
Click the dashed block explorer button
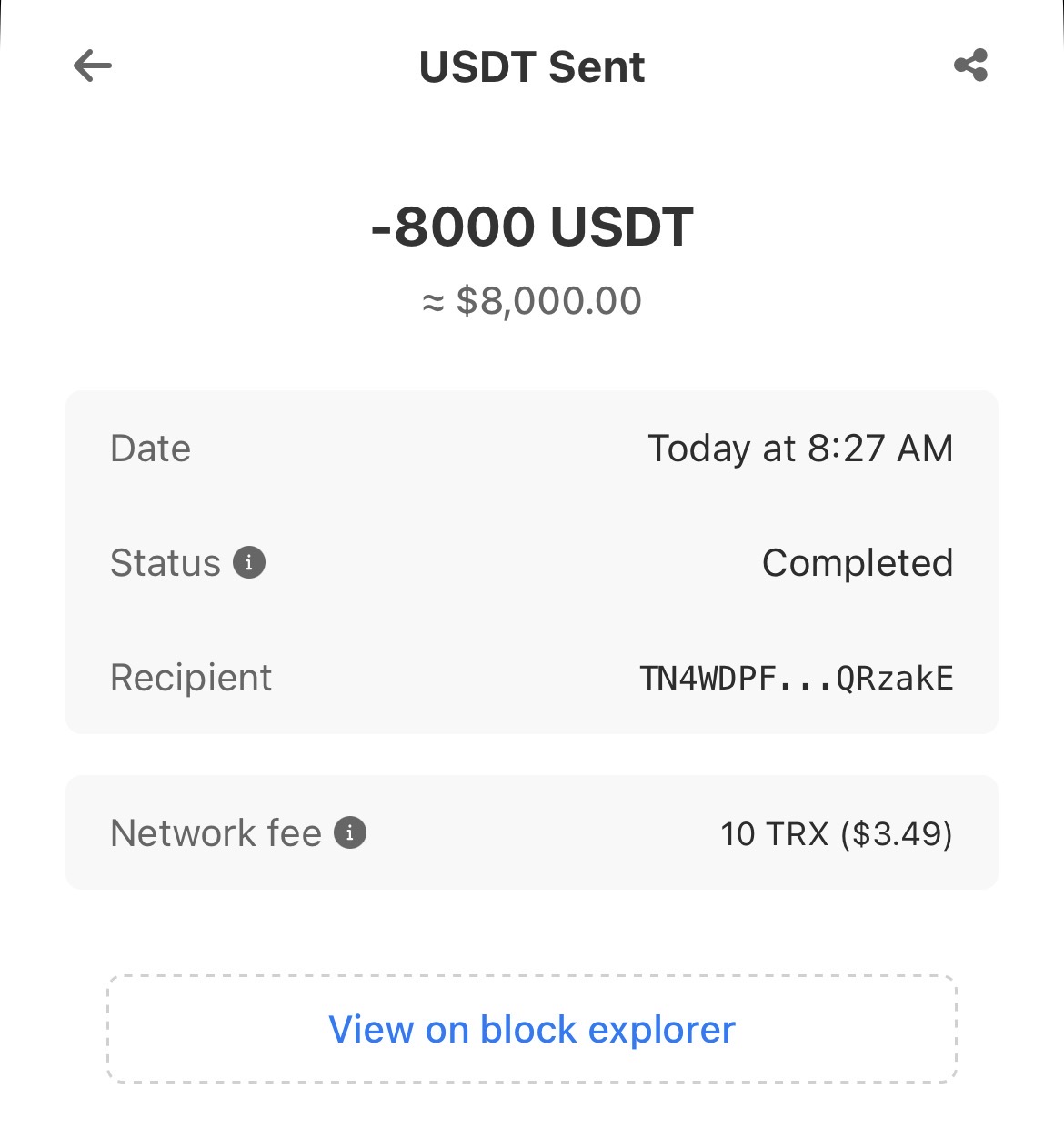pyautogui.click(x=532, y=1029)
